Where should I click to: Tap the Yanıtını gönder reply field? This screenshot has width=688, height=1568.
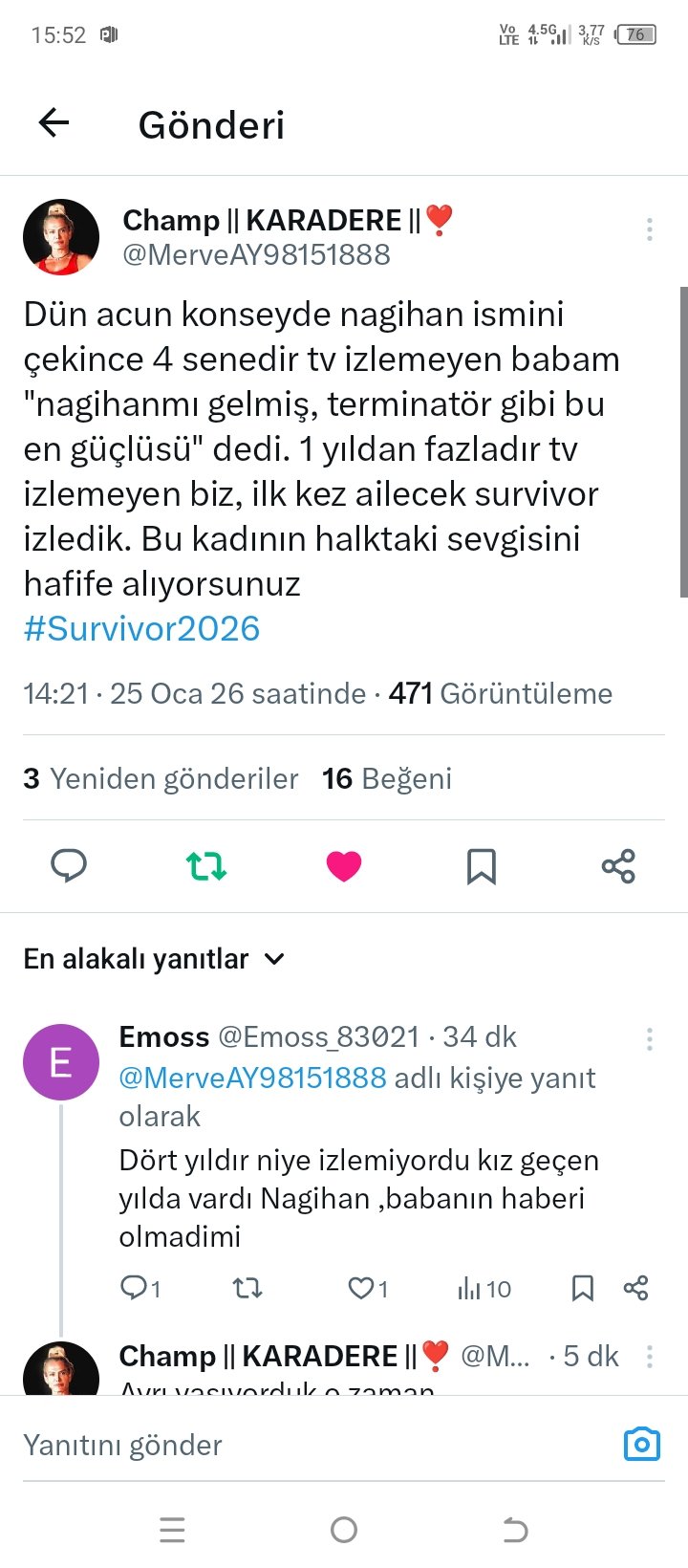287,1445
